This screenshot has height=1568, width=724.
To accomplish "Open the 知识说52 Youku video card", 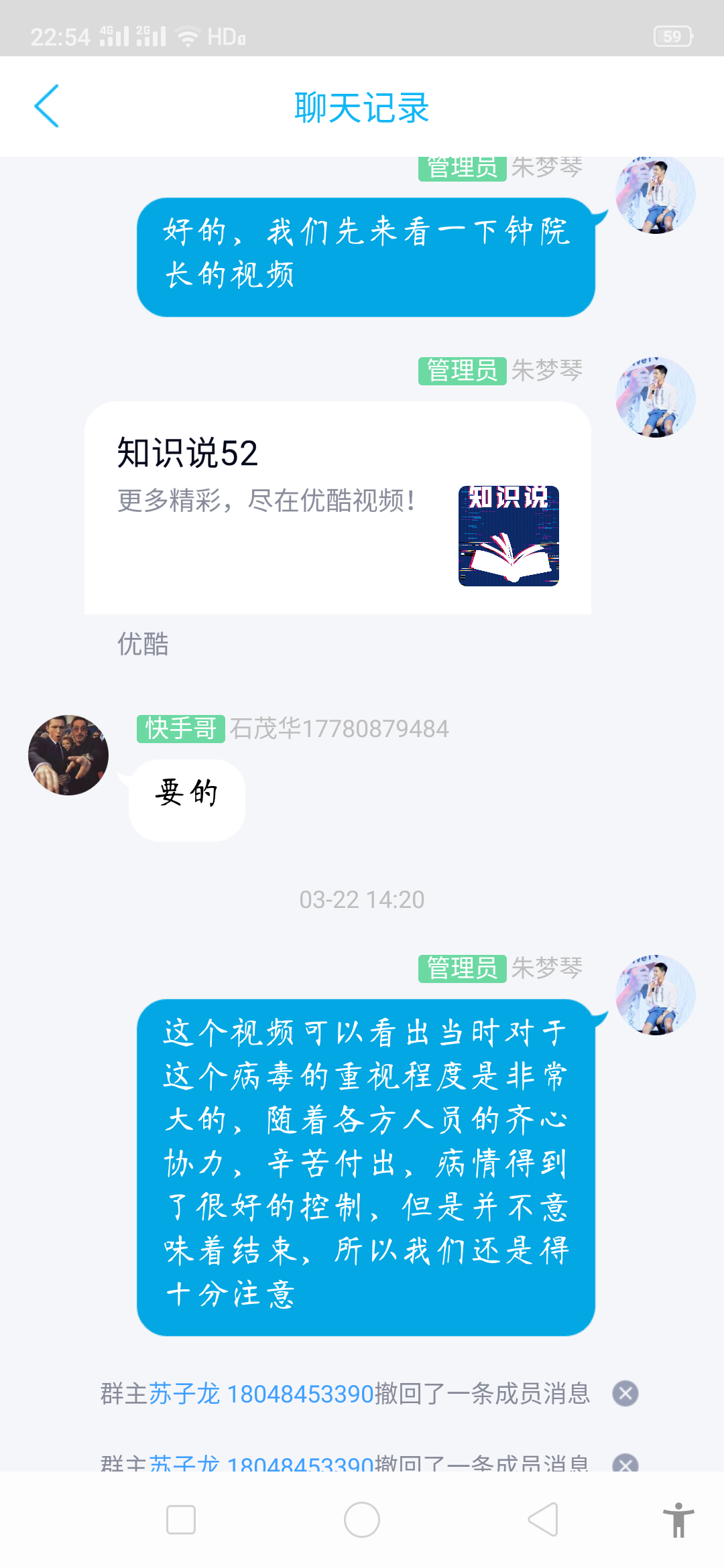I will tap(337, 508).
